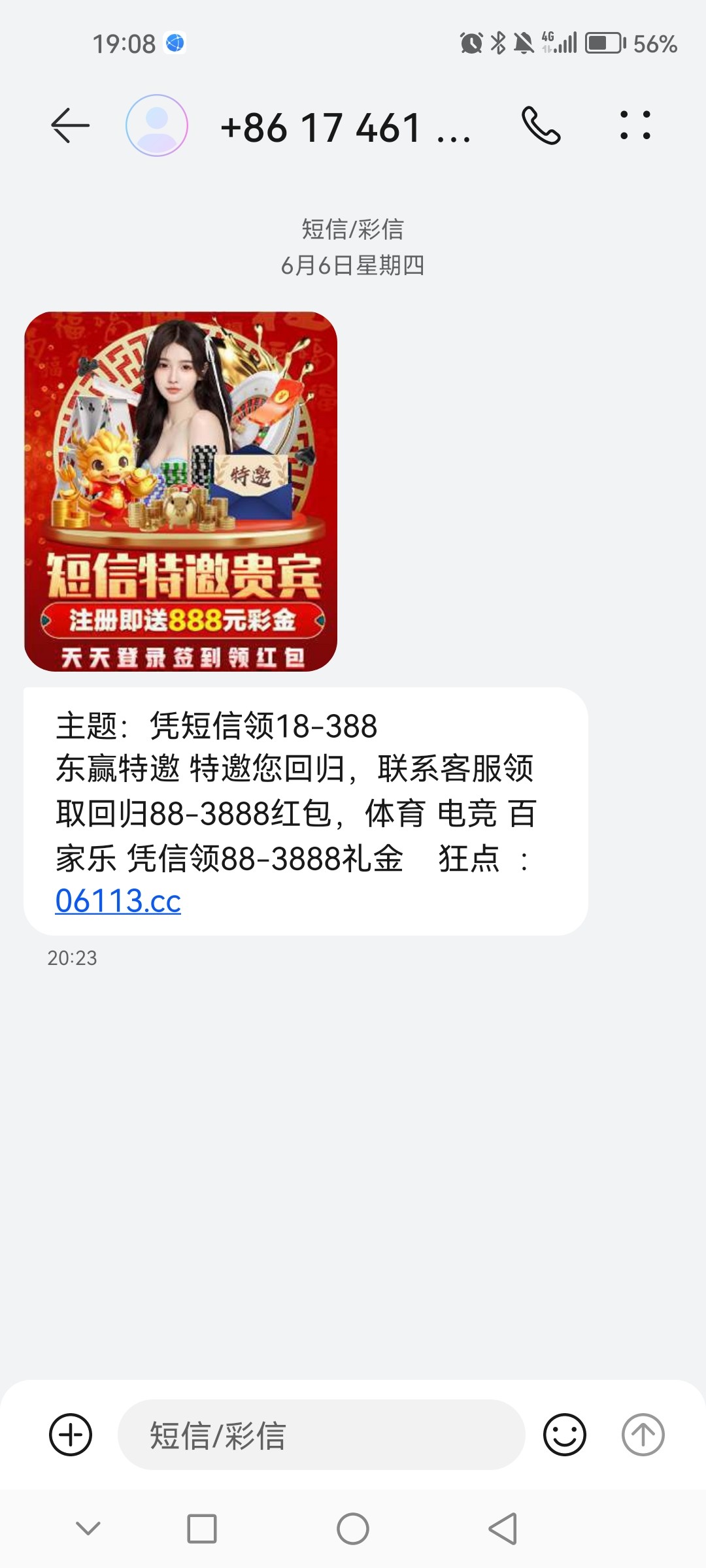Open recent apps from navigation bar
The width and height of the screenshot is (706, 1568).
point(202,1529)
